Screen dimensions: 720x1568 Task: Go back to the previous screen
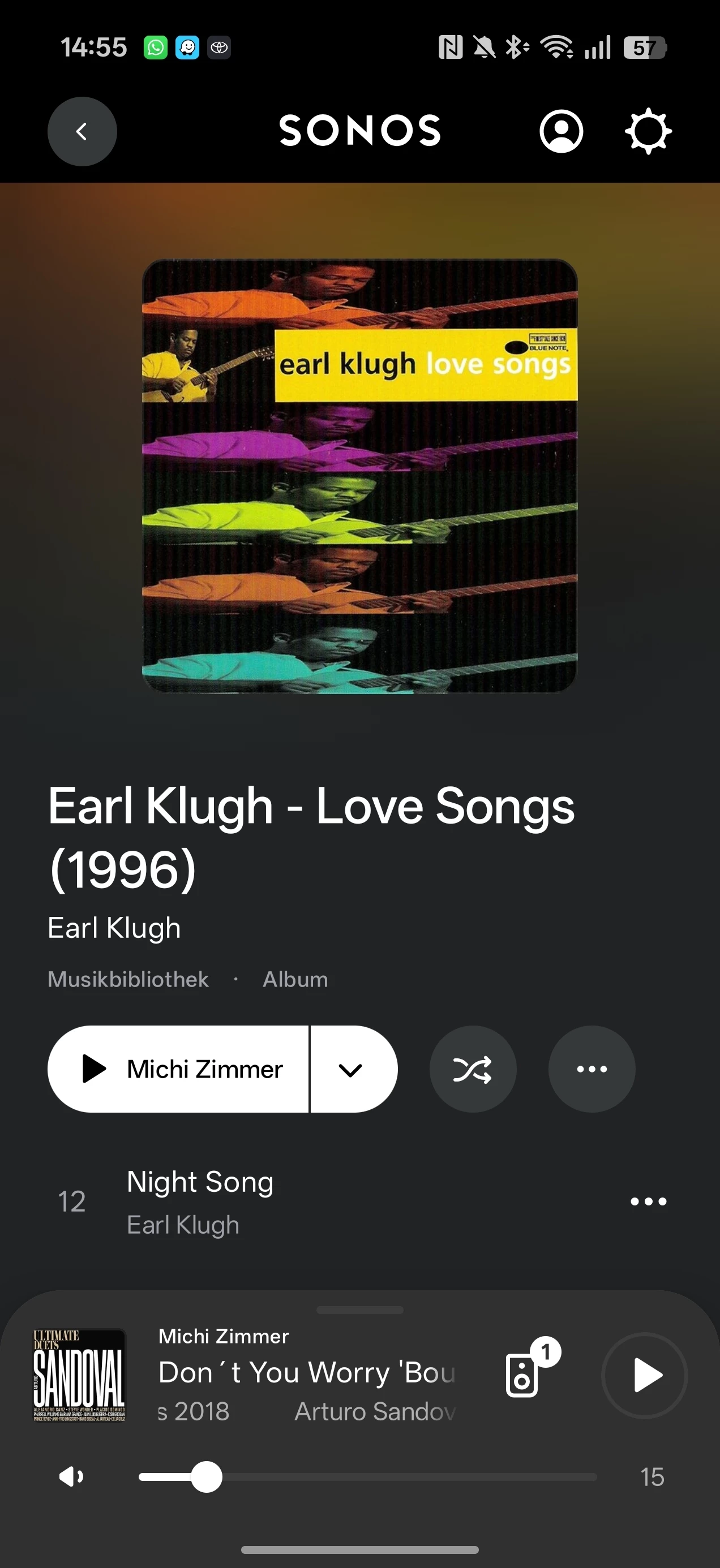click(x=82, y=131)
